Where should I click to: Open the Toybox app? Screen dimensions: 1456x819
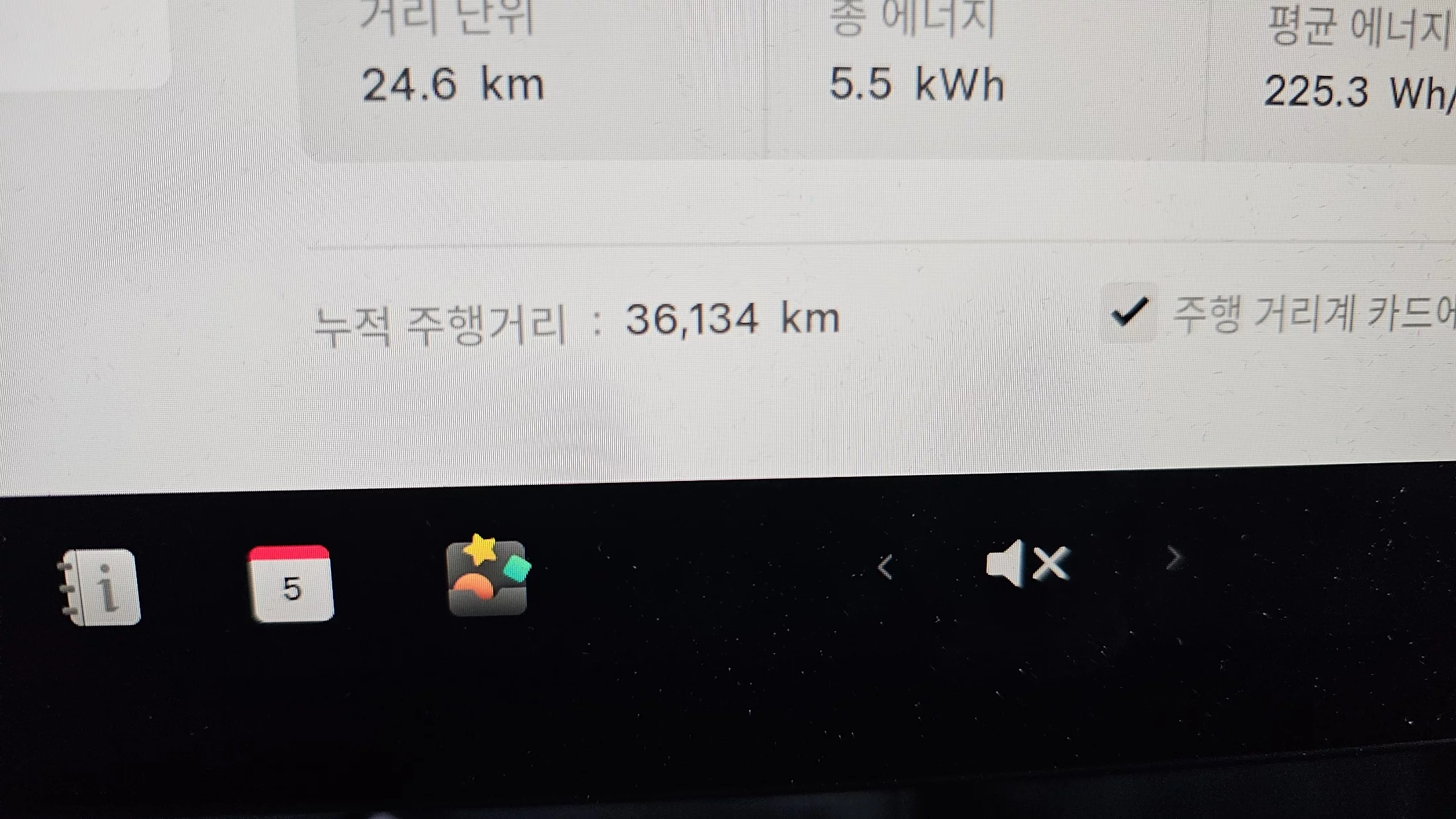pyautogui.click(x=488, y=577)
